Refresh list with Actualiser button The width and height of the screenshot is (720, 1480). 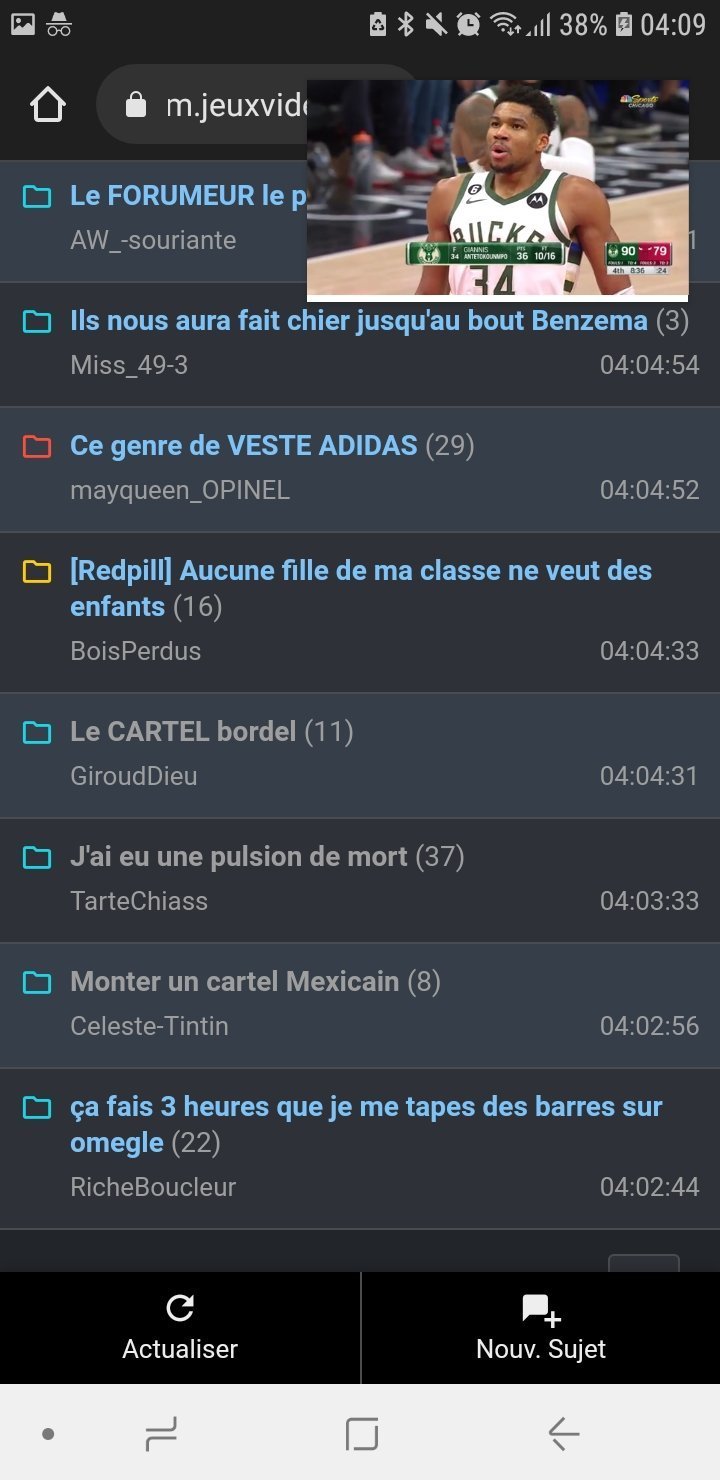pos(180,1328)
